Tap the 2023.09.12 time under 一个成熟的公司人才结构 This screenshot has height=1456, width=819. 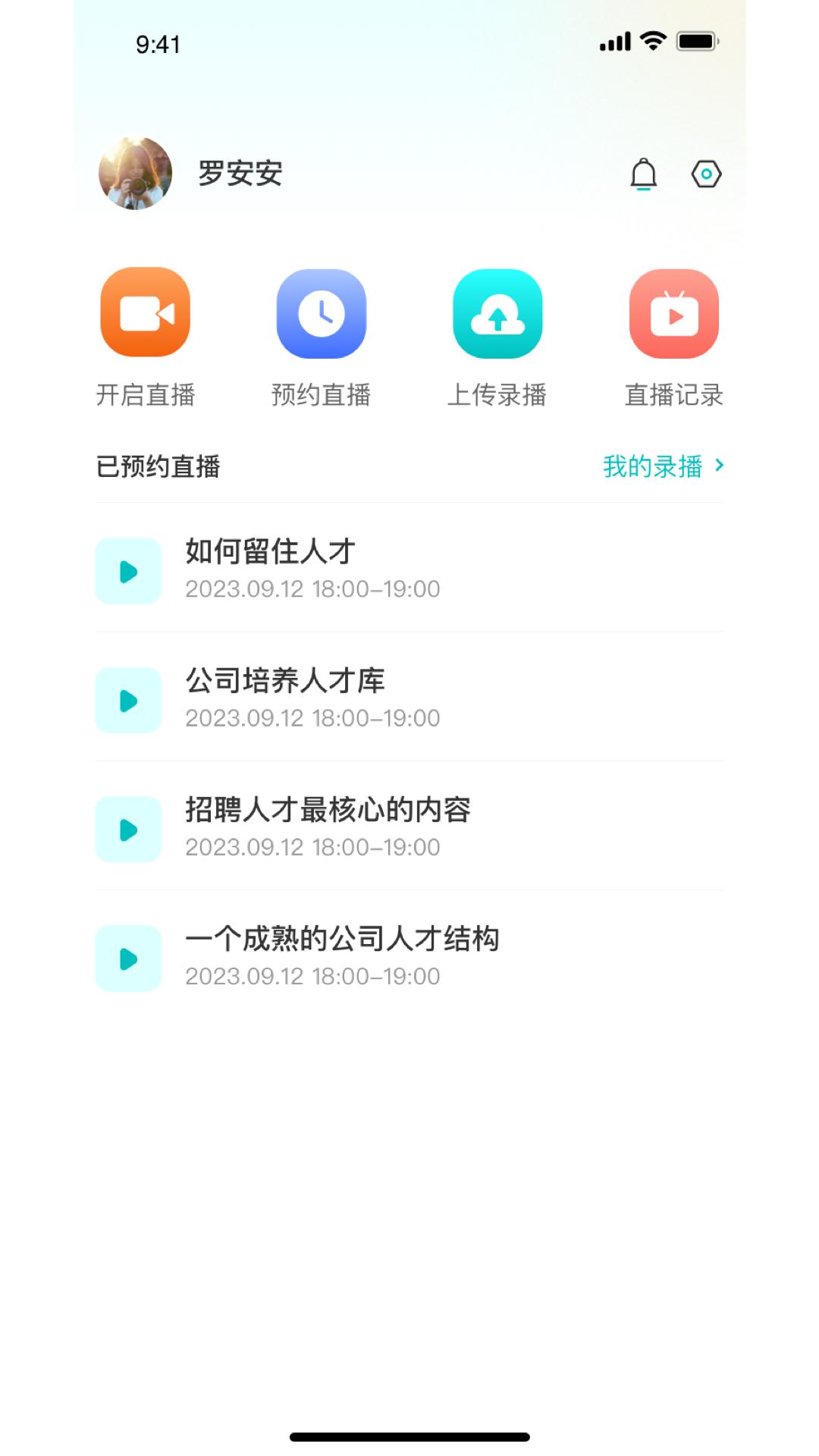click(x=312, y=976)
